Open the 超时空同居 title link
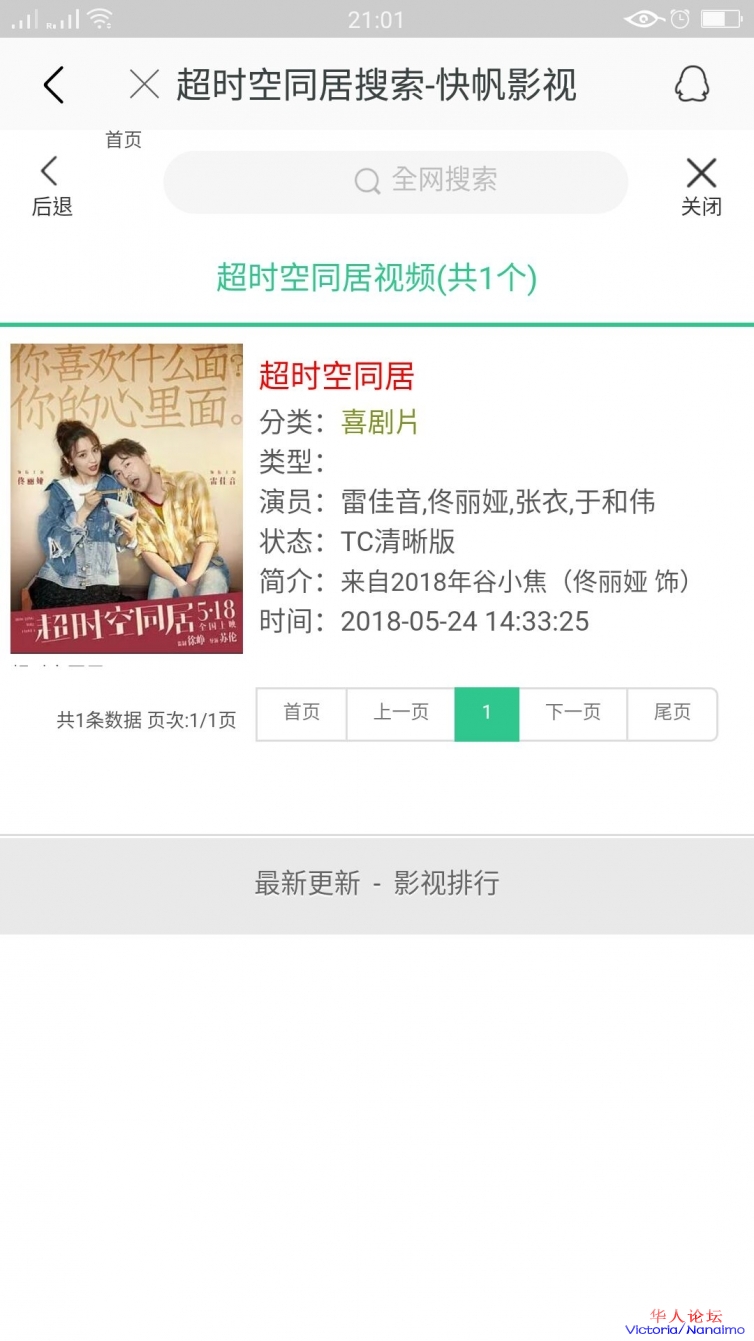Image resolution: width=754 pixels, height=1341 pixels. [x=336, y=377]
